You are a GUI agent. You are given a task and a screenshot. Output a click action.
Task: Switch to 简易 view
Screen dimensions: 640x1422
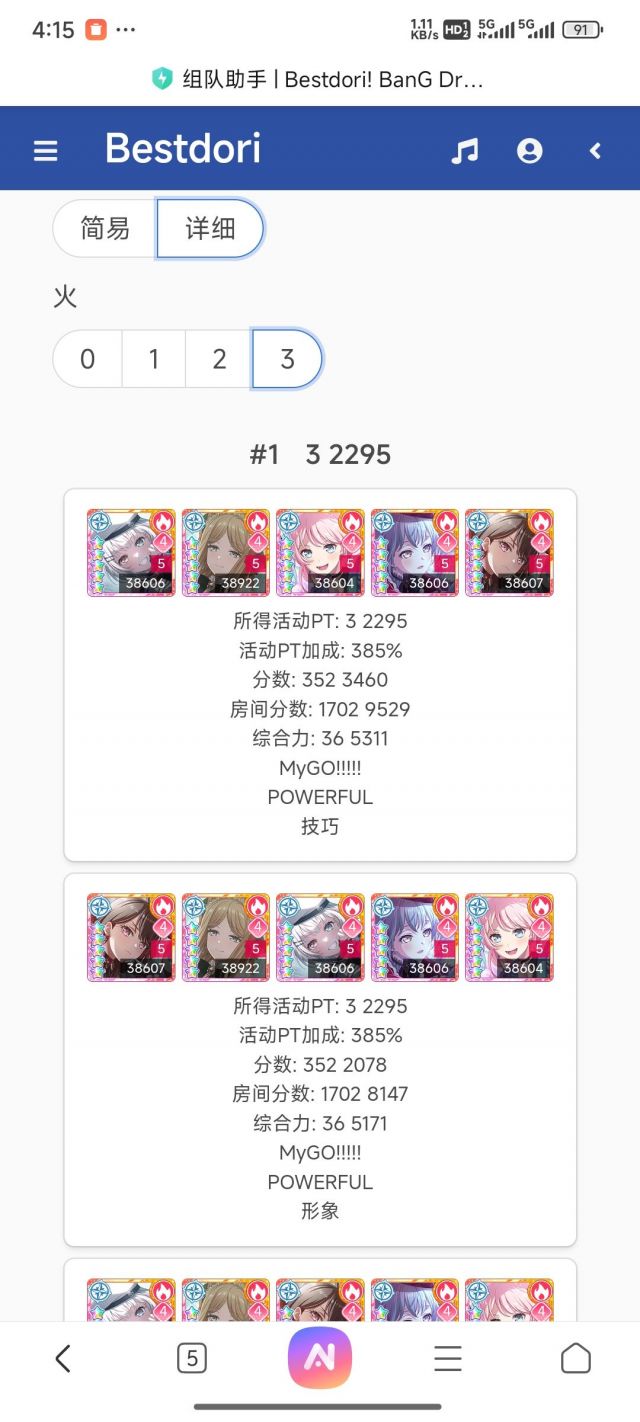[105, 228]
